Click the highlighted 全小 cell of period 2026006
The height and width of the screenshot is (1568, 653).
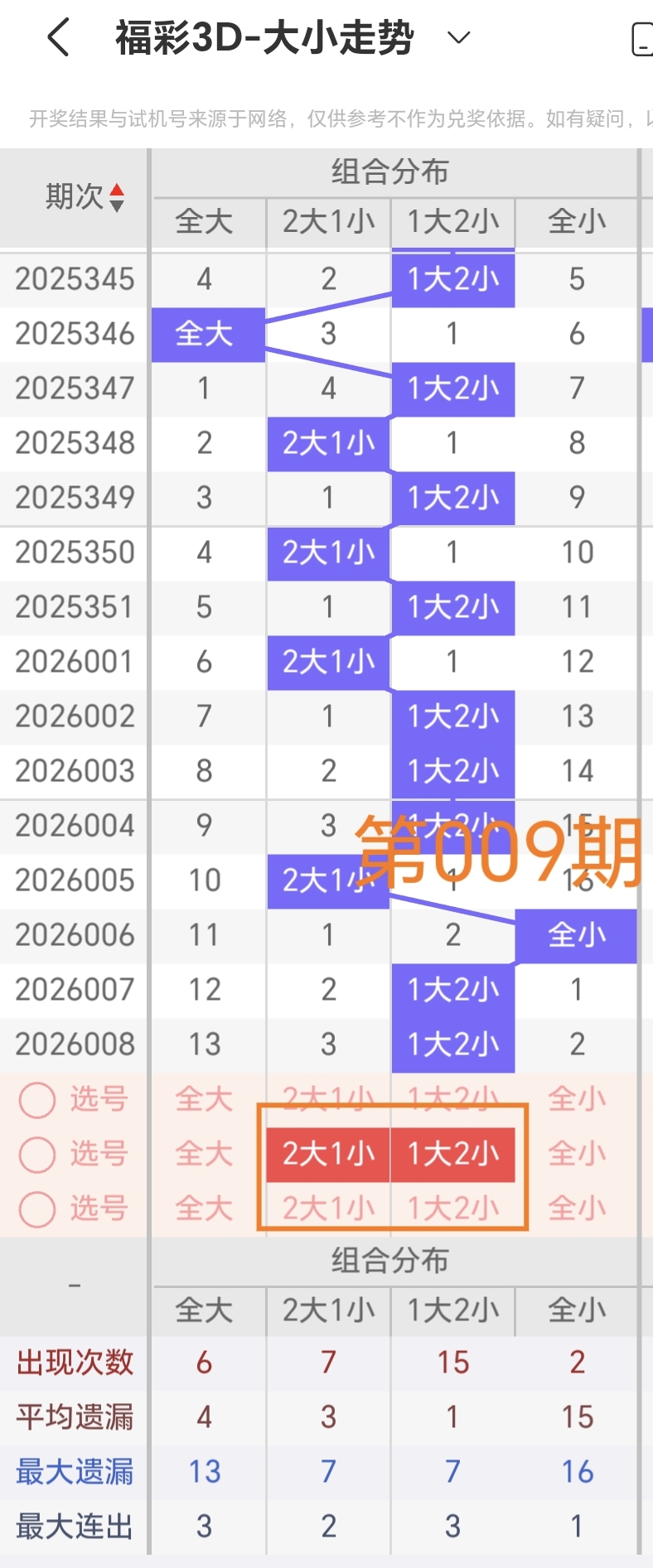pos(576,935)
